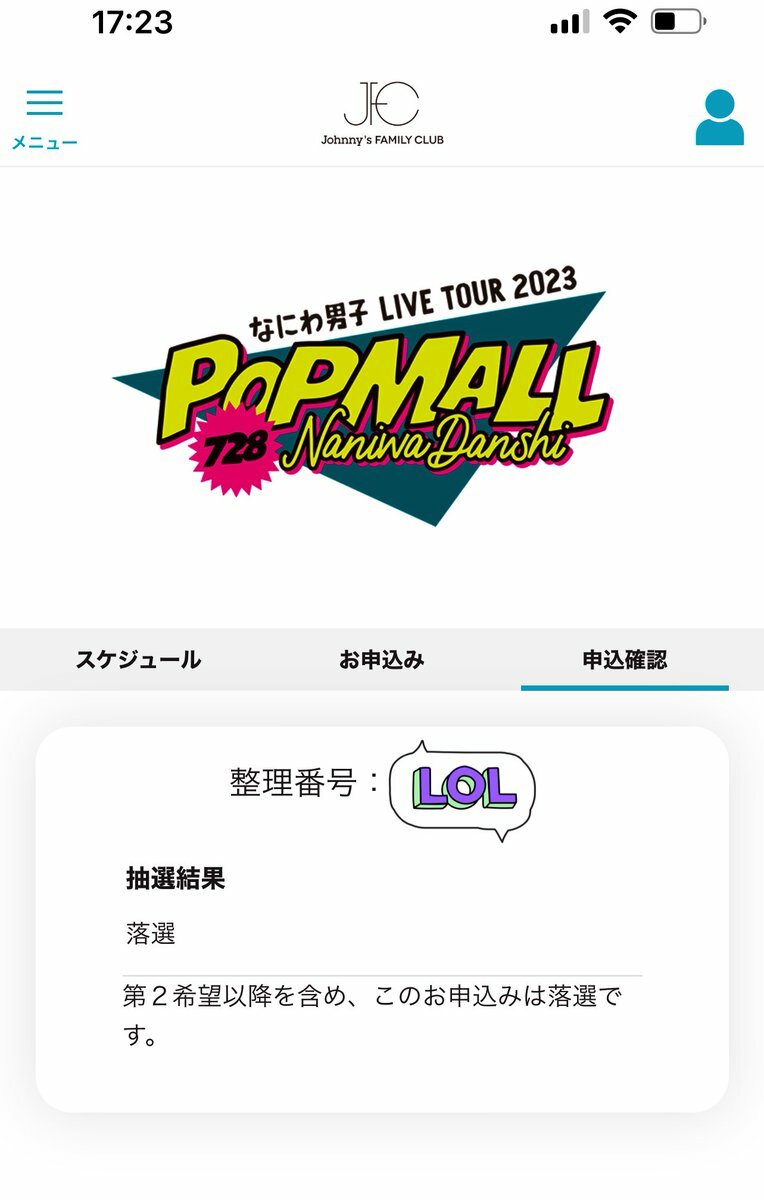Switch to the スケジュール tab

138,660
